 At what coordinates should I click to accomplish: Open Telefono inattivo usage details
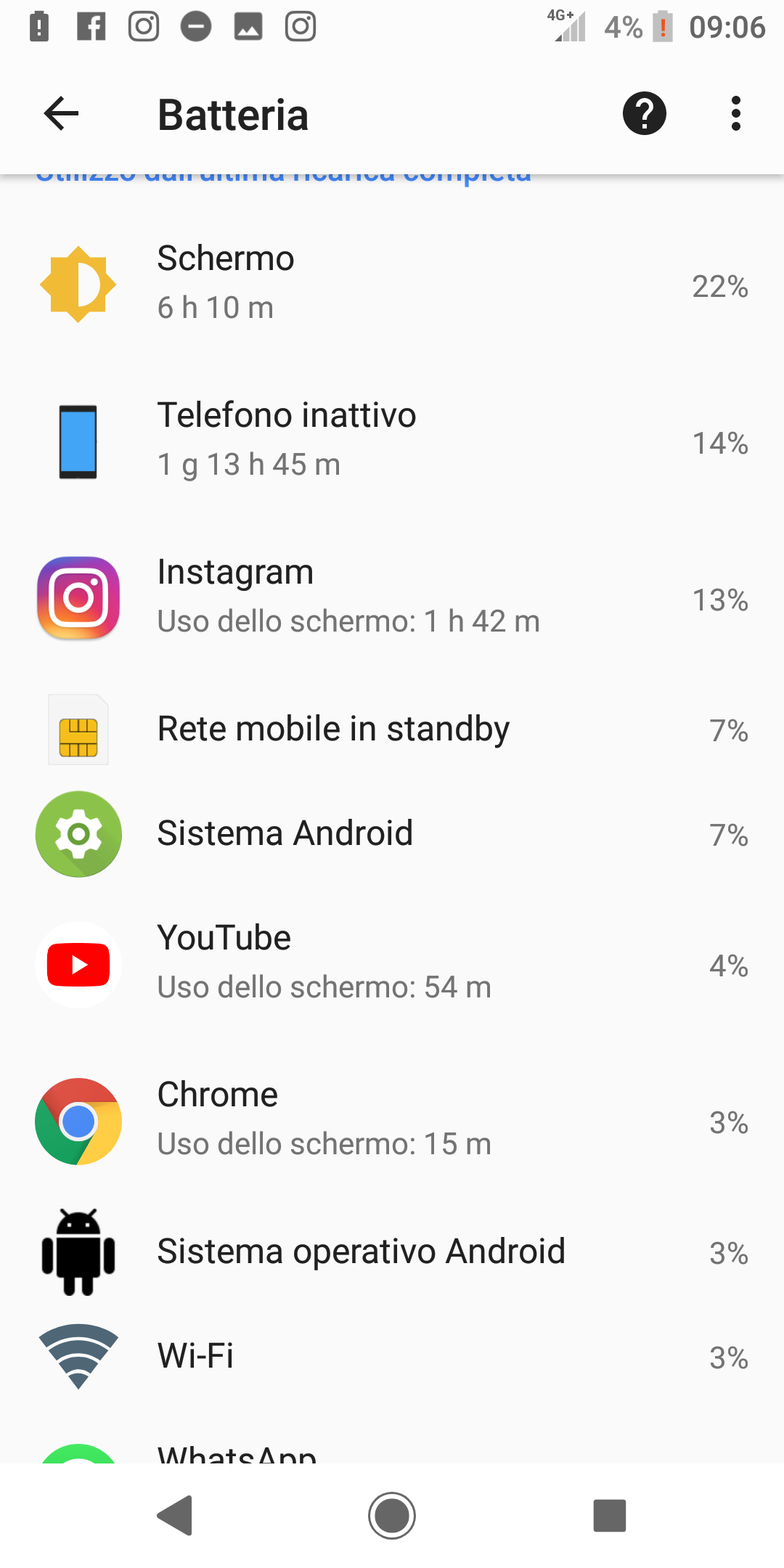(392, 441)
